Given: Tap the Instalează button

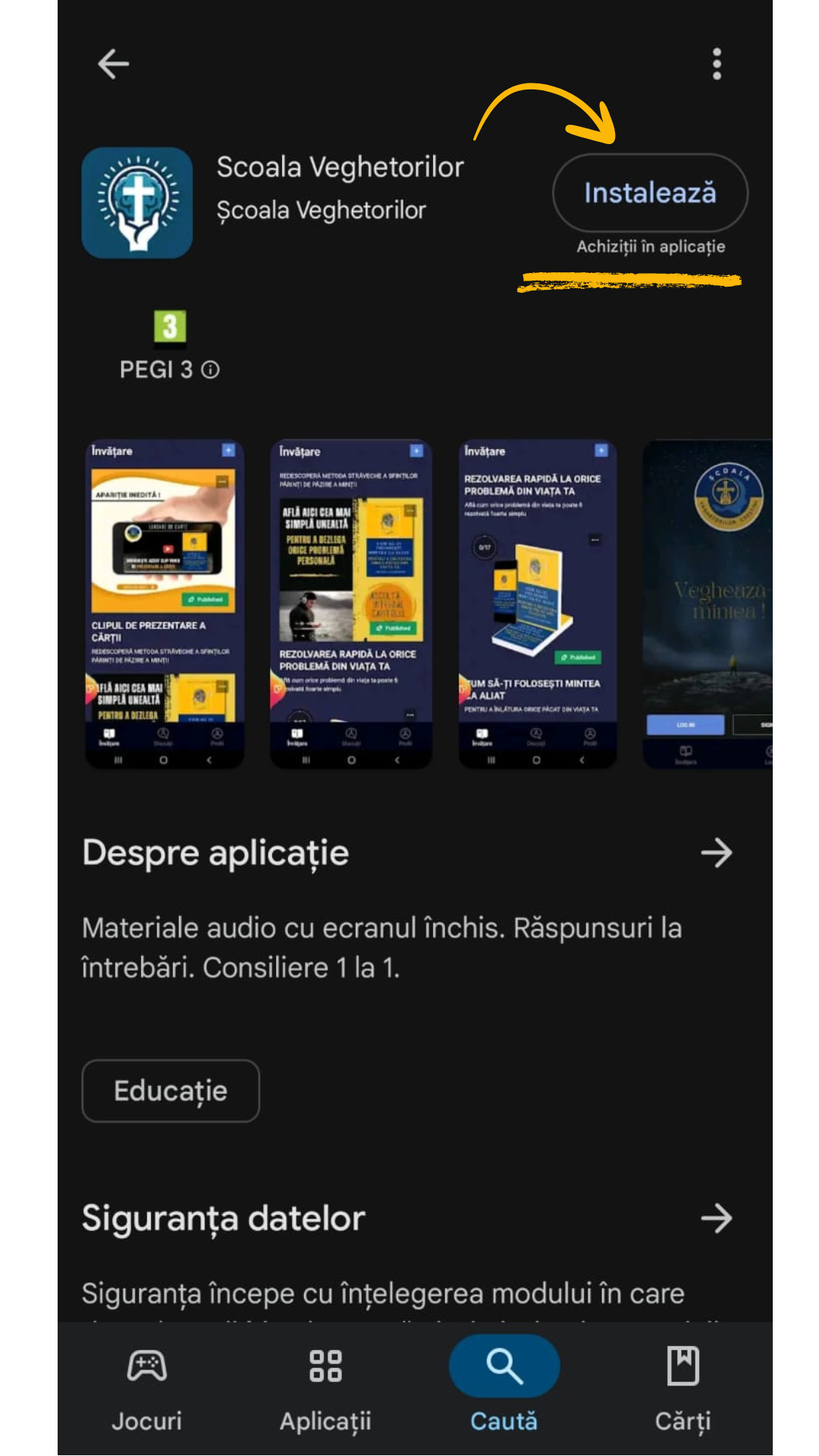Looking at the screenshot, I should (x=650, y=193).
